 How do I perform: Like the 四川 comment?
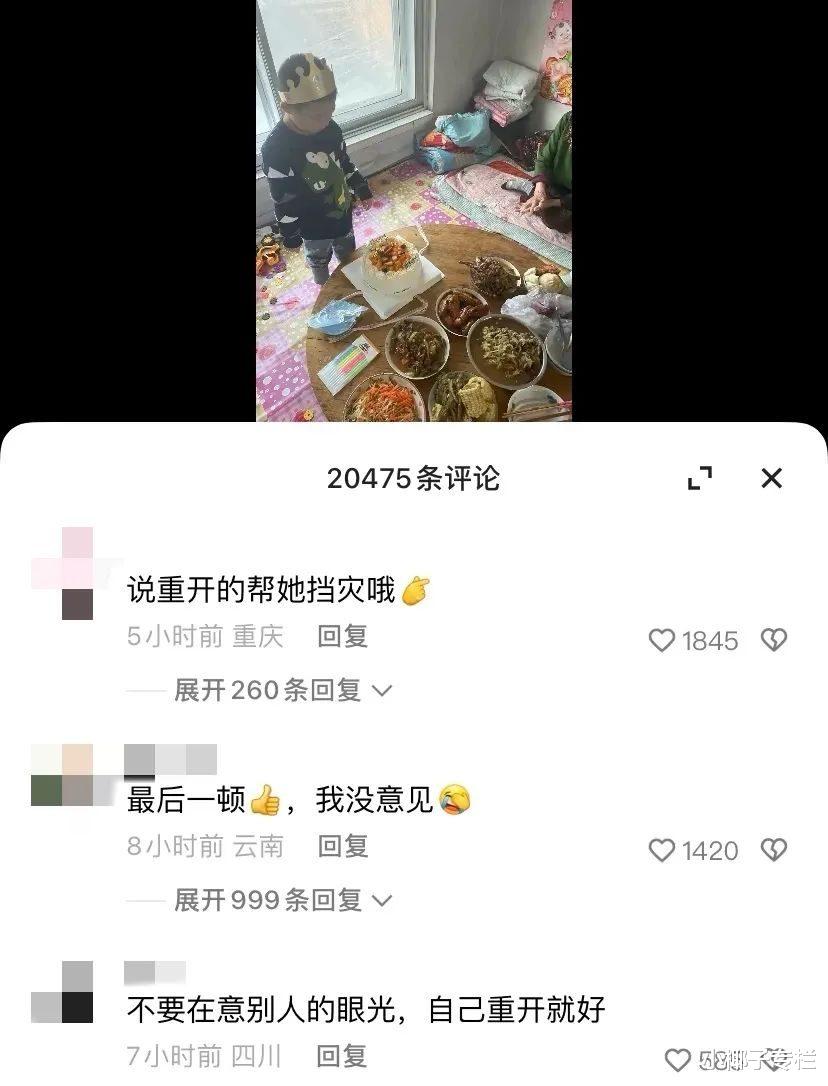pyautogui.click(x=678, y=1060)
